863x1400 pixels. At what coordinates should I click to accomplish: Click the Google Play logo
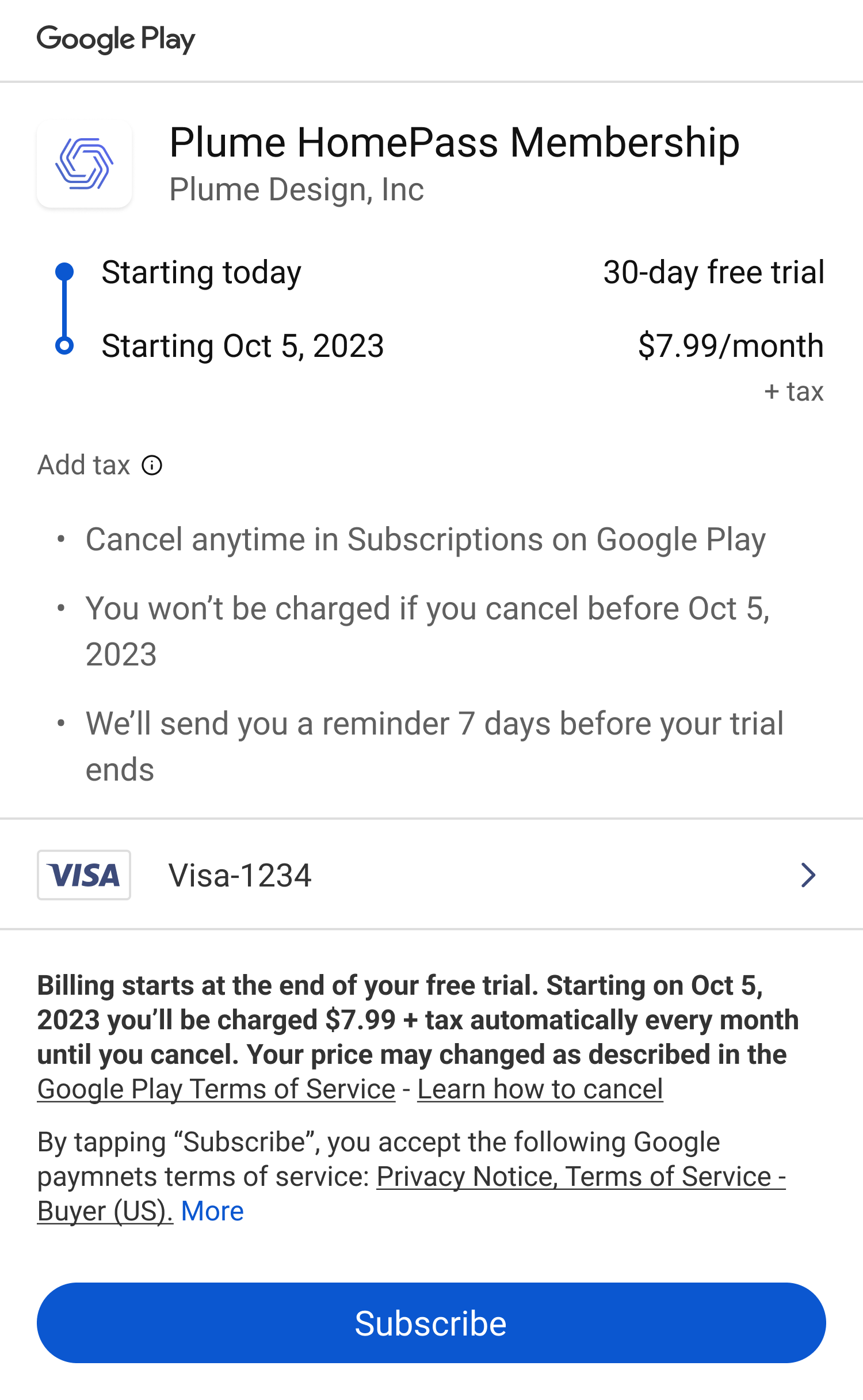tap(115, 39)
